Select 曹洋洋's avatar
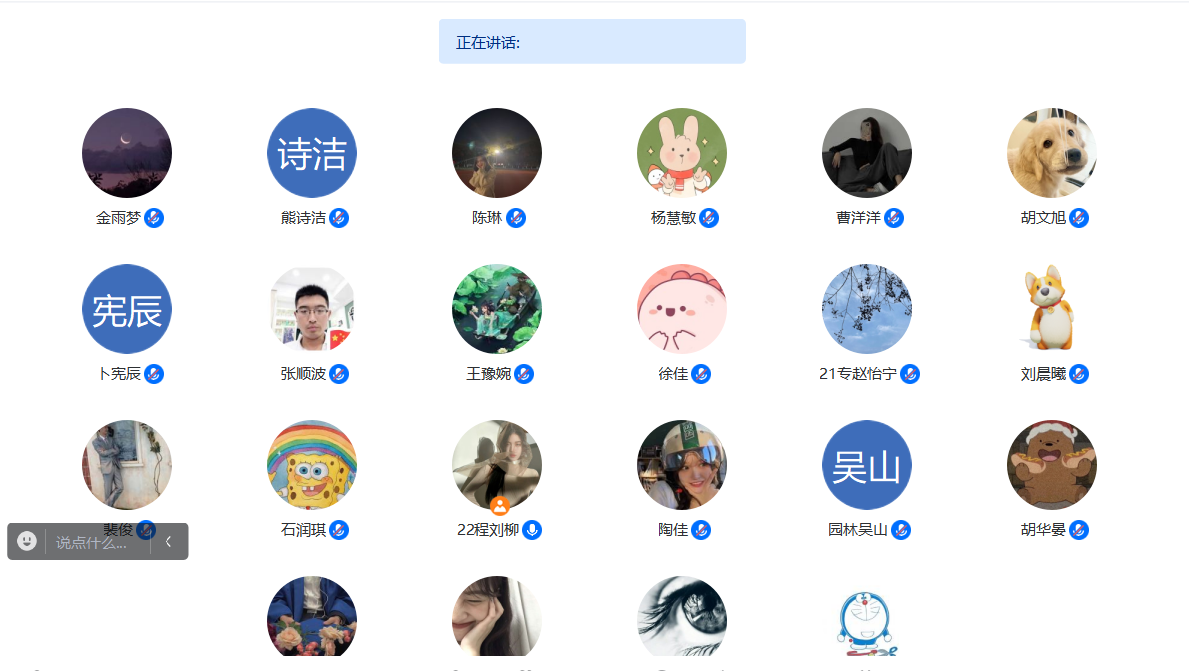The width and height of the screenshot is (1189, 671). [867, 153]
